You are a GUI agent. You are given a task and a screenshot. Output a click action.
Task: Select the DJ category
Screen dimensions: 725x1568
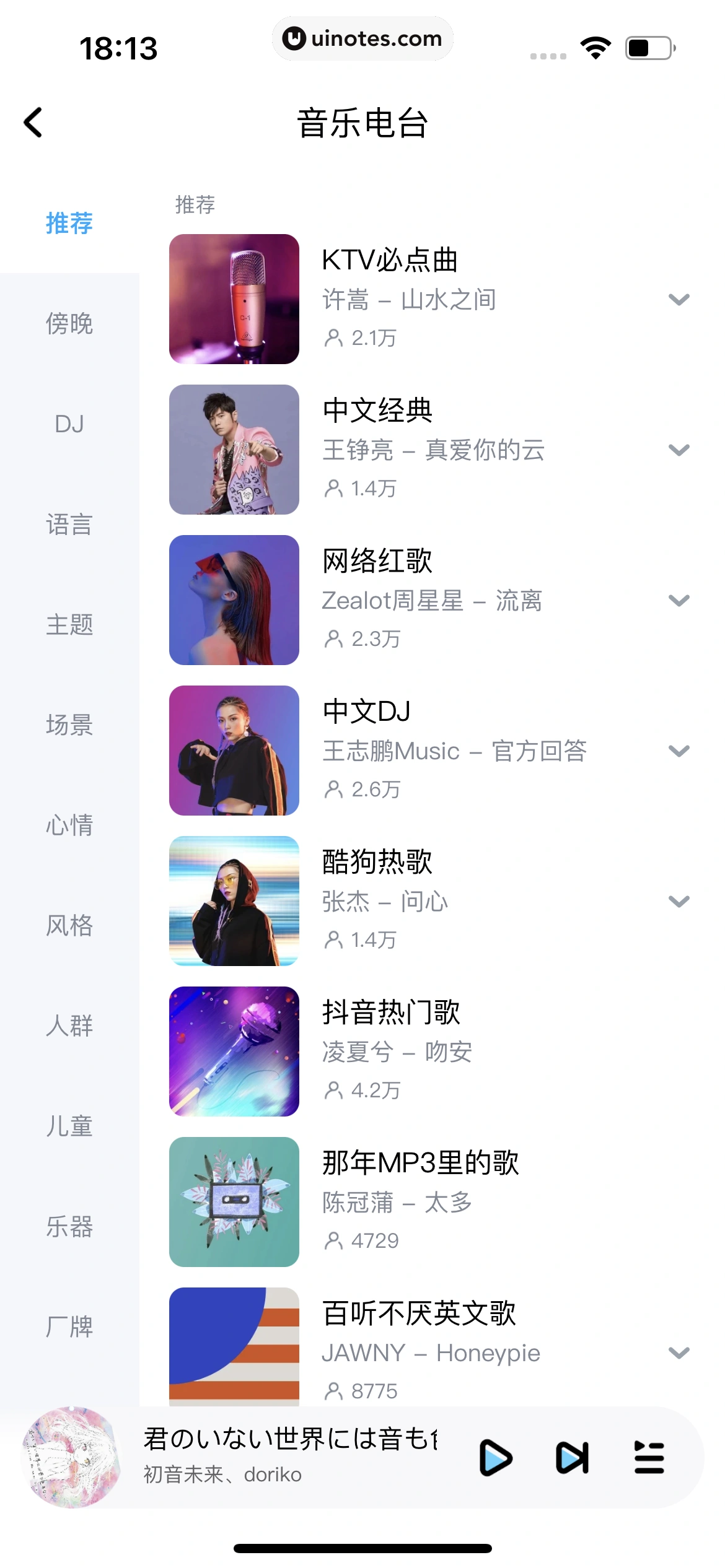[x=69, y=424]
